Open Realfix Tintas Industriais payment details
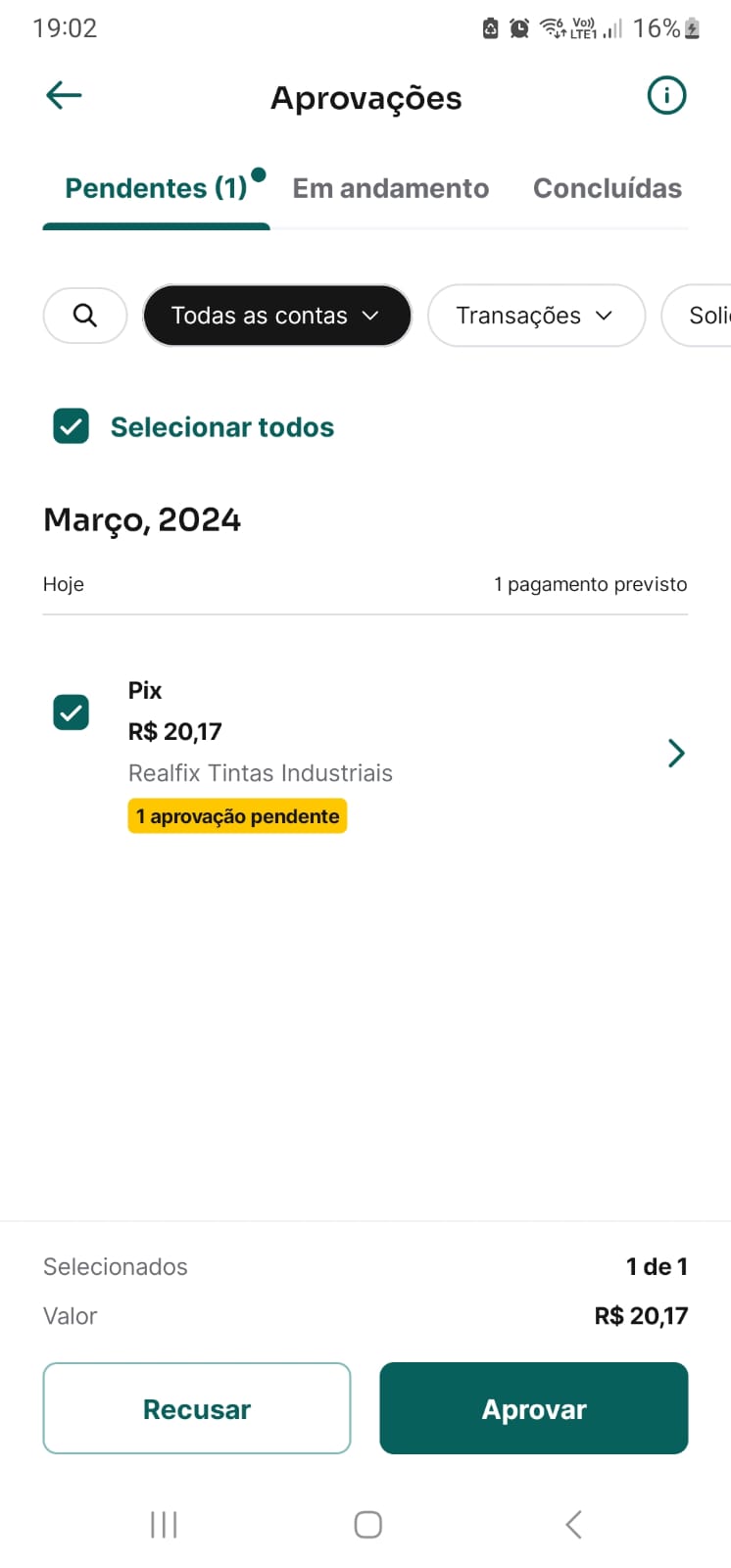 675,753
